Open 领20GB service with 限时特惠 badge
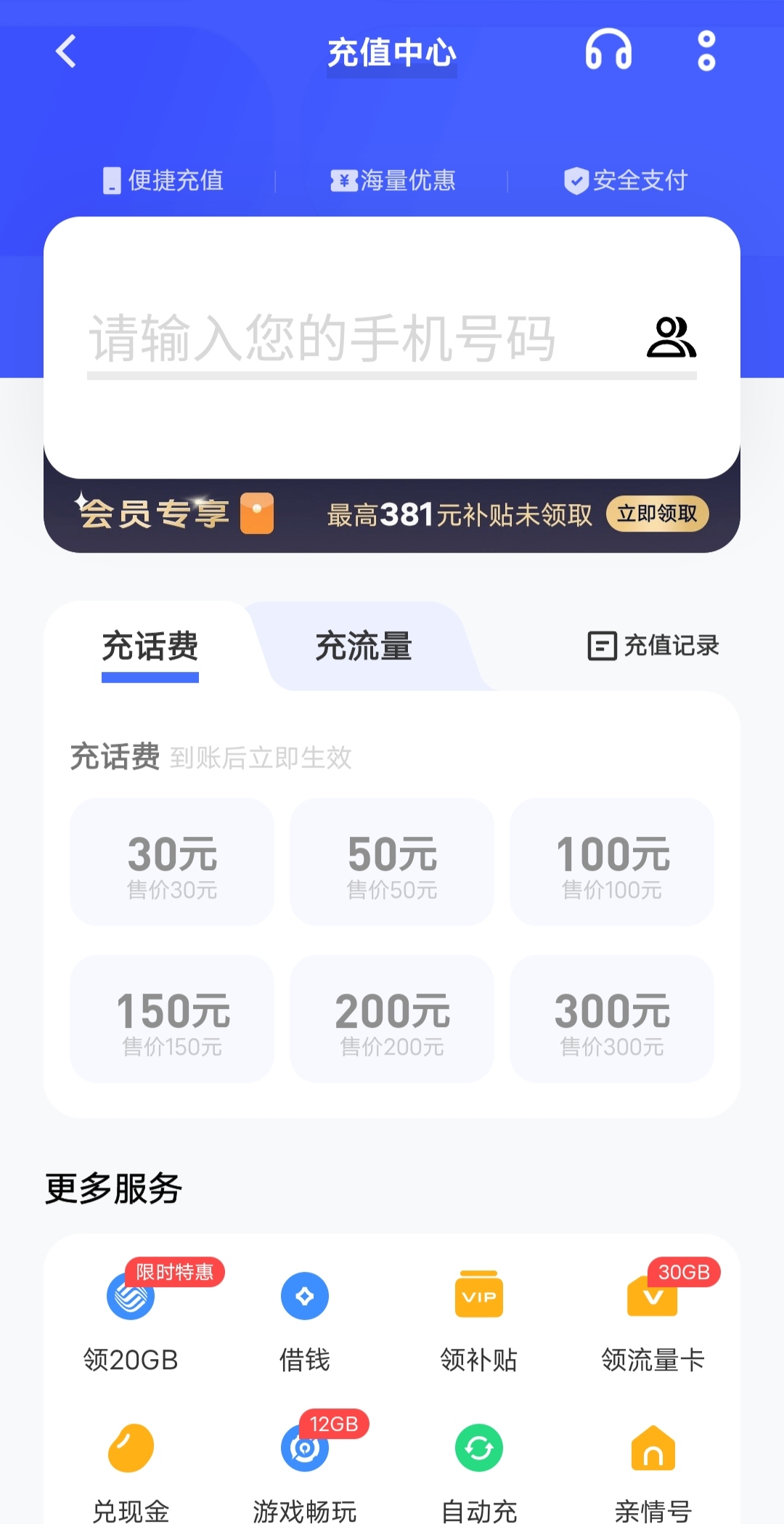The height and width of the screenshot is (1537, 784). click(129, 1297)
